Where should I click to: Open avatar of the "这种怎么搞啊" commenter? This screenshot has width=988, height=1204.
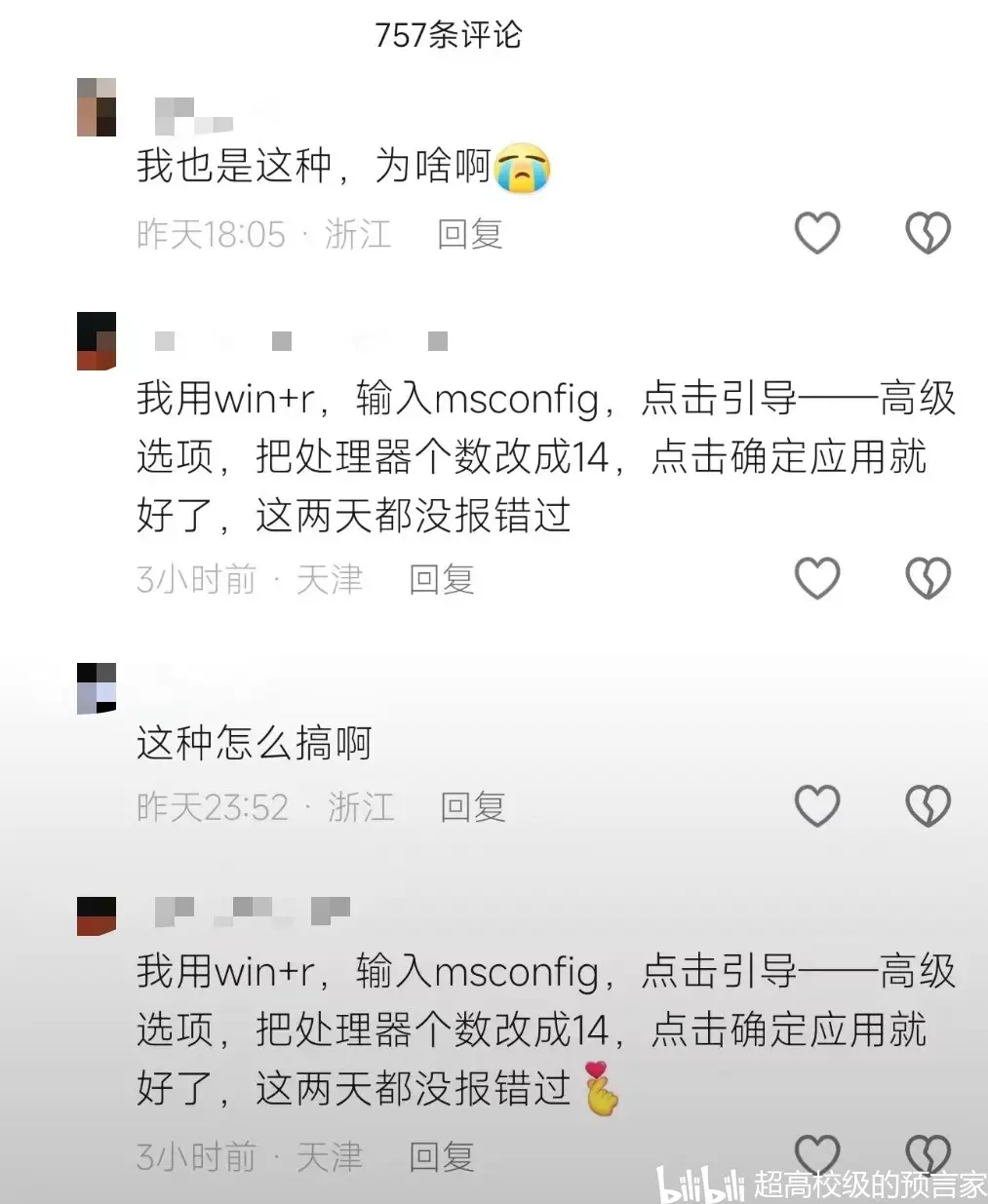coord(97,688)
